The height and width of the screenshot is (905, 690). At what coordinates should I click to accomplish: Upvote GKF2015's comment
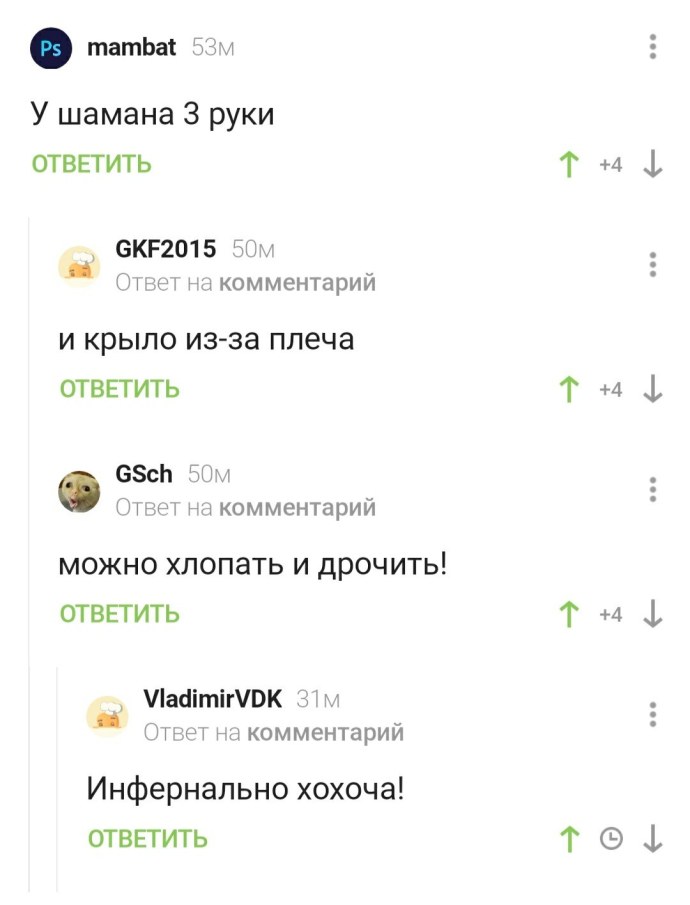point(570,389)
